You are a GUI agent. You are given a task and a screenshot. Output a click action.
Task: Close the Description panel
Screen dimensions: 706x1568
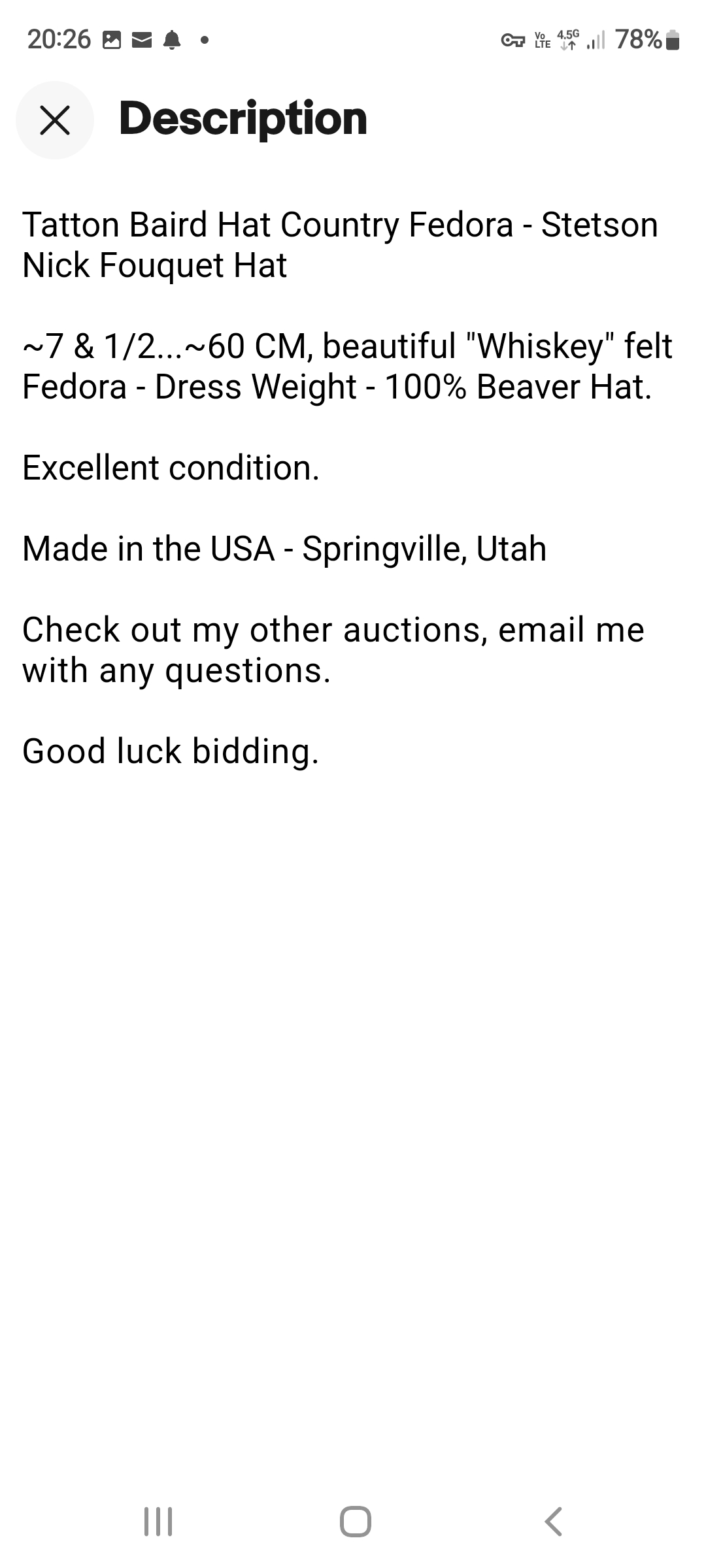click(55, 120)
